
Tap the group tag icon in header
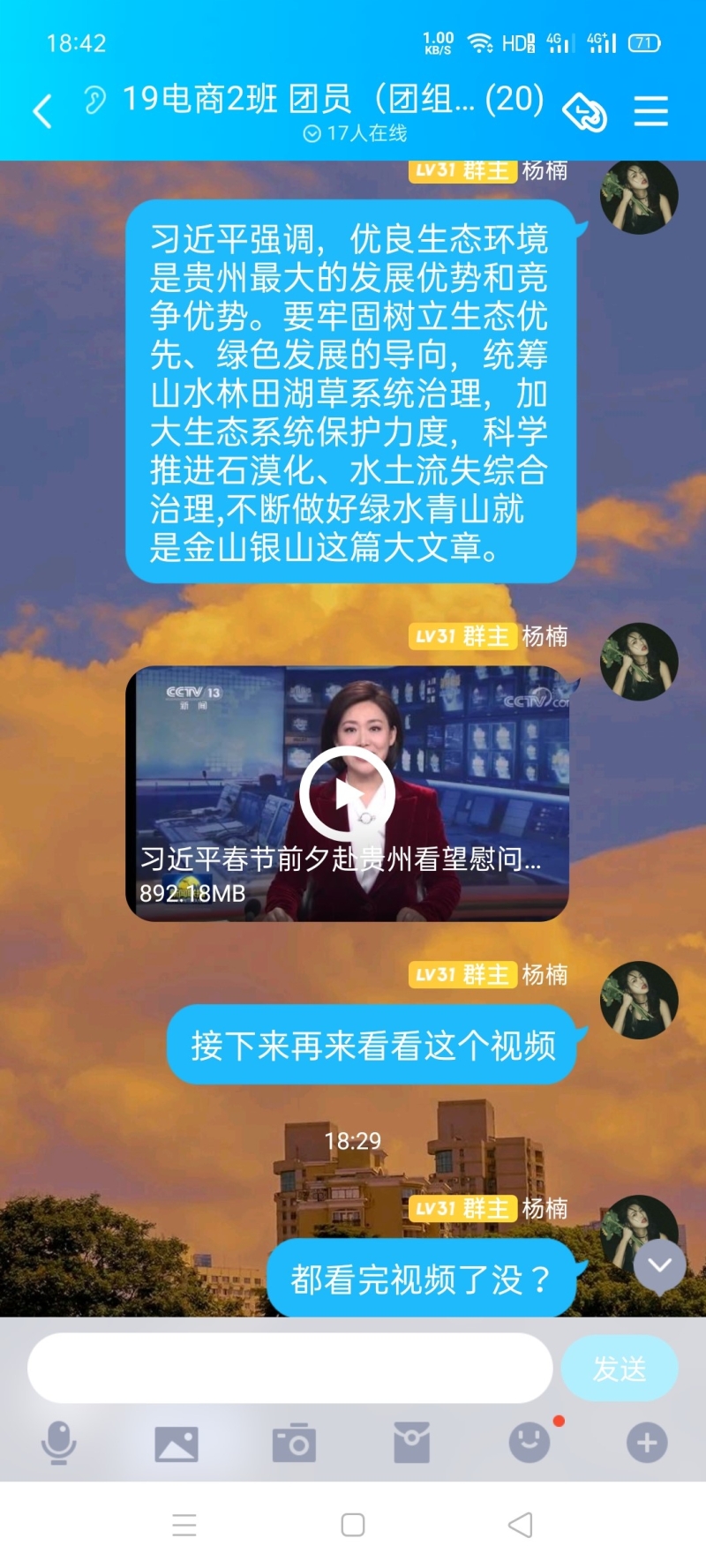tap(585, 112)
